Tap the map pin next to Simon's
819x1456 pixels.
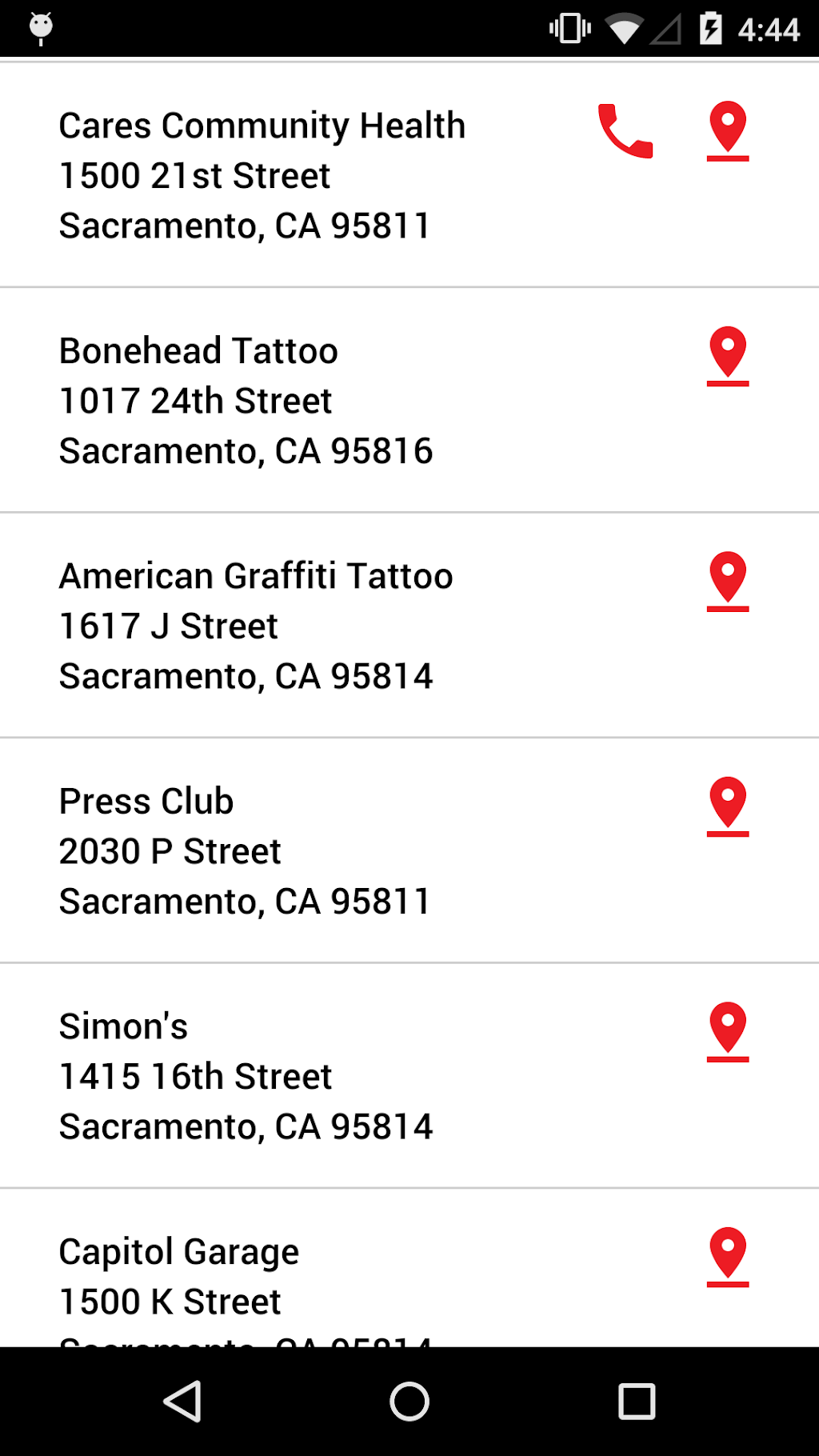click(x=728, y=1032)
